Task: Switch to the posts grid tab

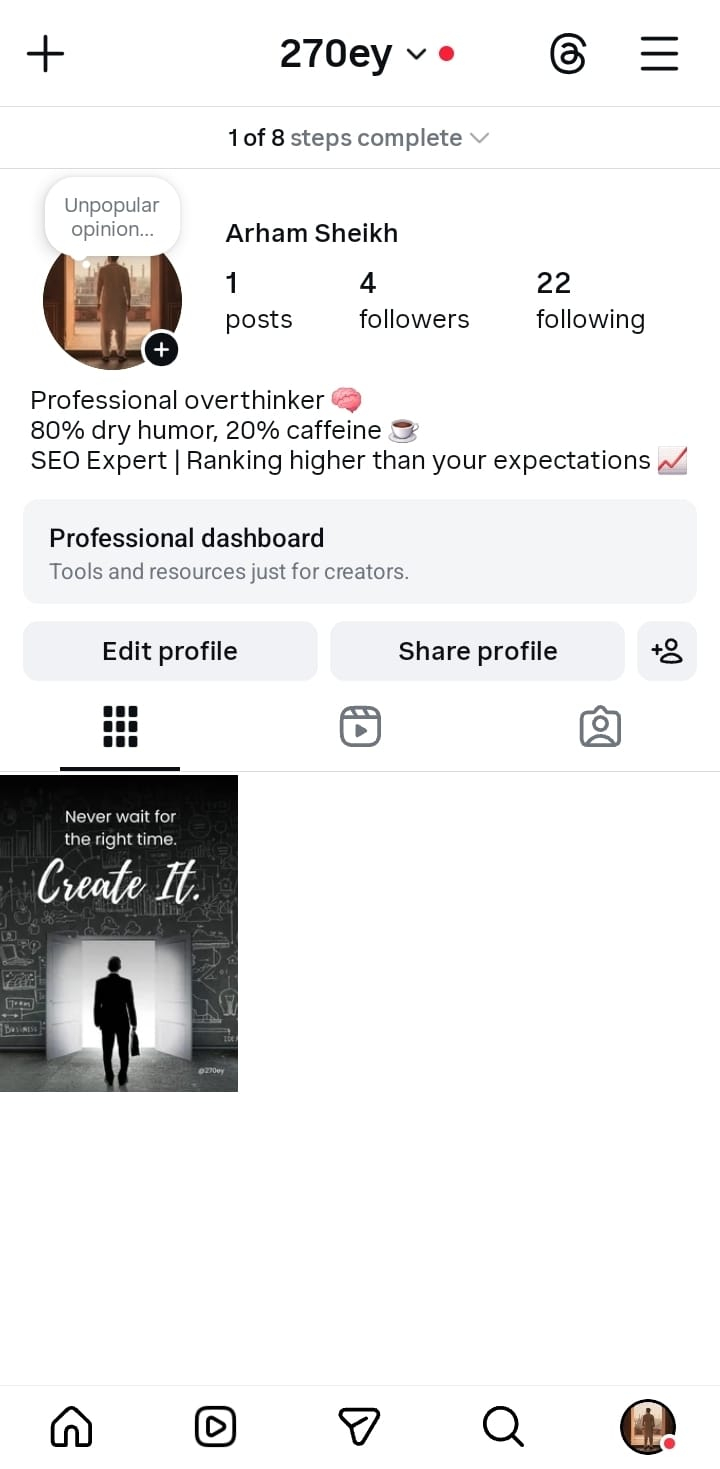Action: coord(120,727)
